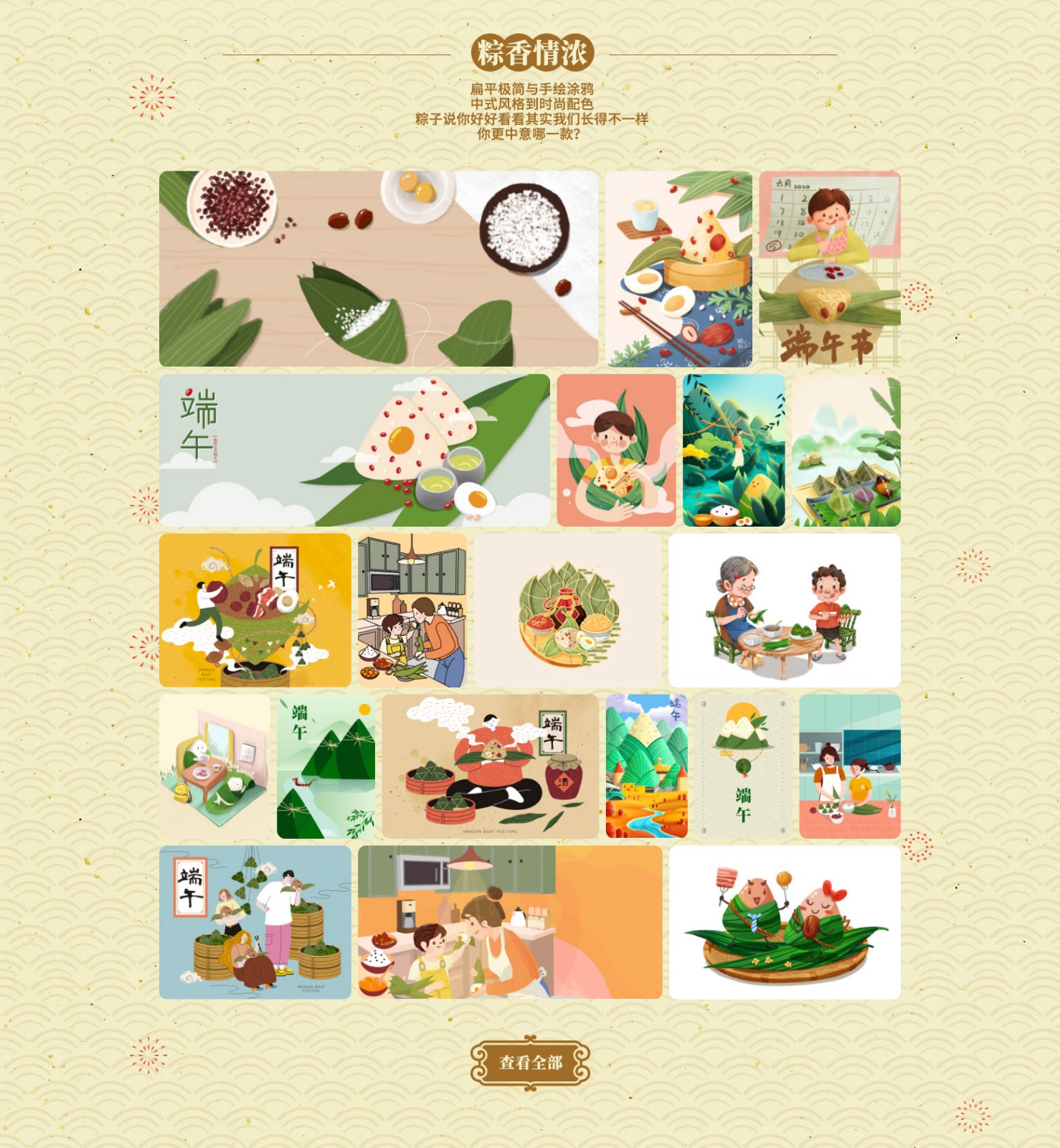View the blue illustration with bamboo steamers
The height and width of the screenshot is (1148, 1060).
click(255, 922)
